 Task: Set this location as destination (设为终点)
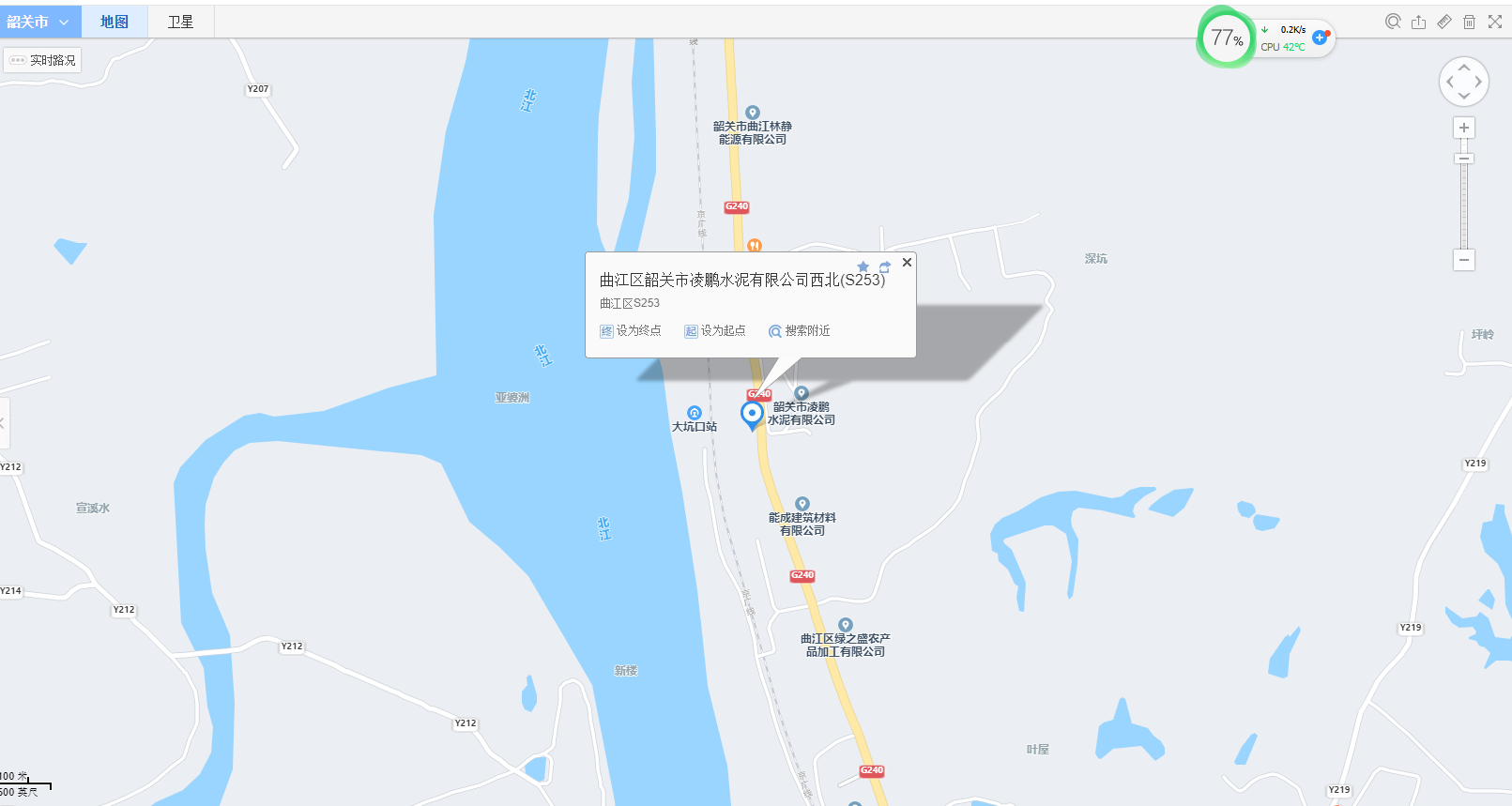(x=631, y=331)
